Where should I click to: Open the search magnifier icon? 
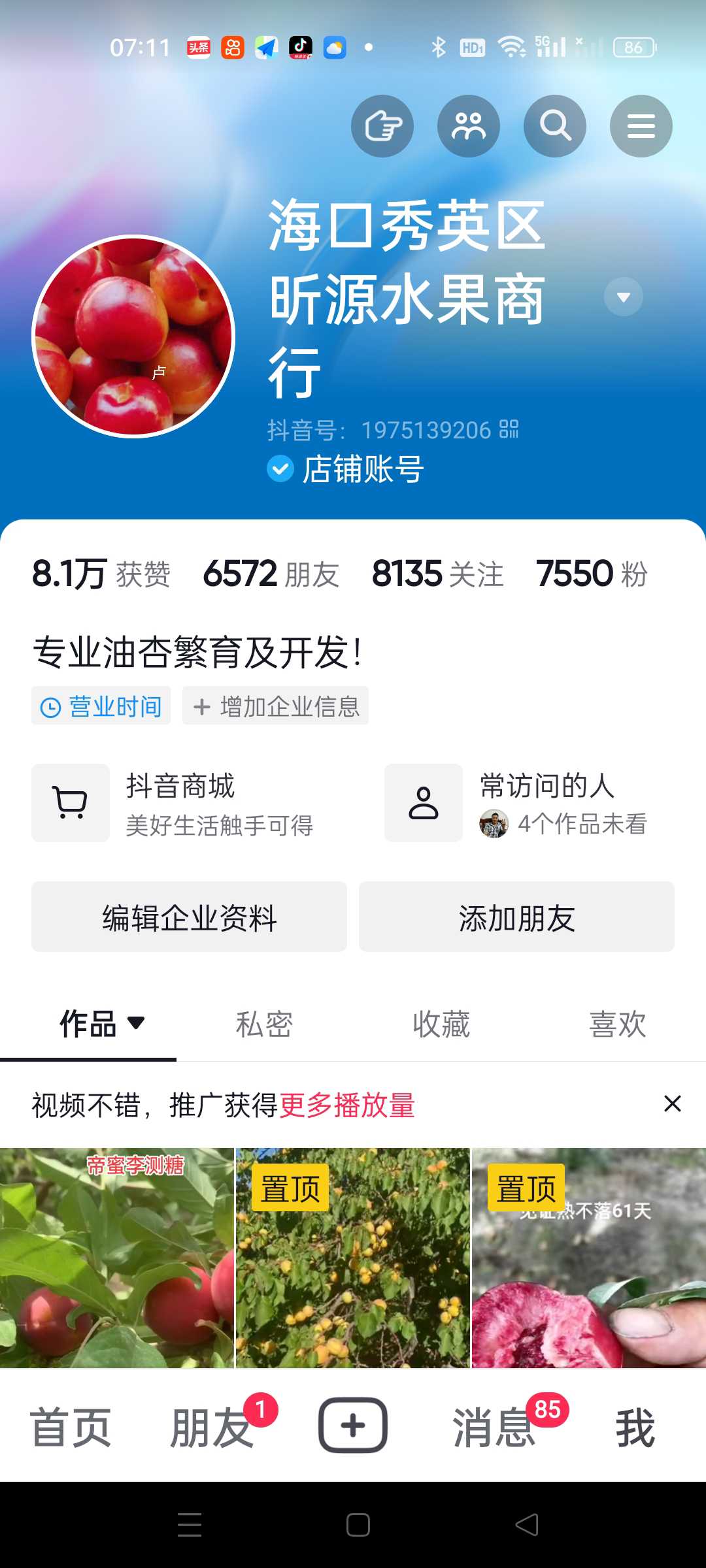(x=555, y=126)
